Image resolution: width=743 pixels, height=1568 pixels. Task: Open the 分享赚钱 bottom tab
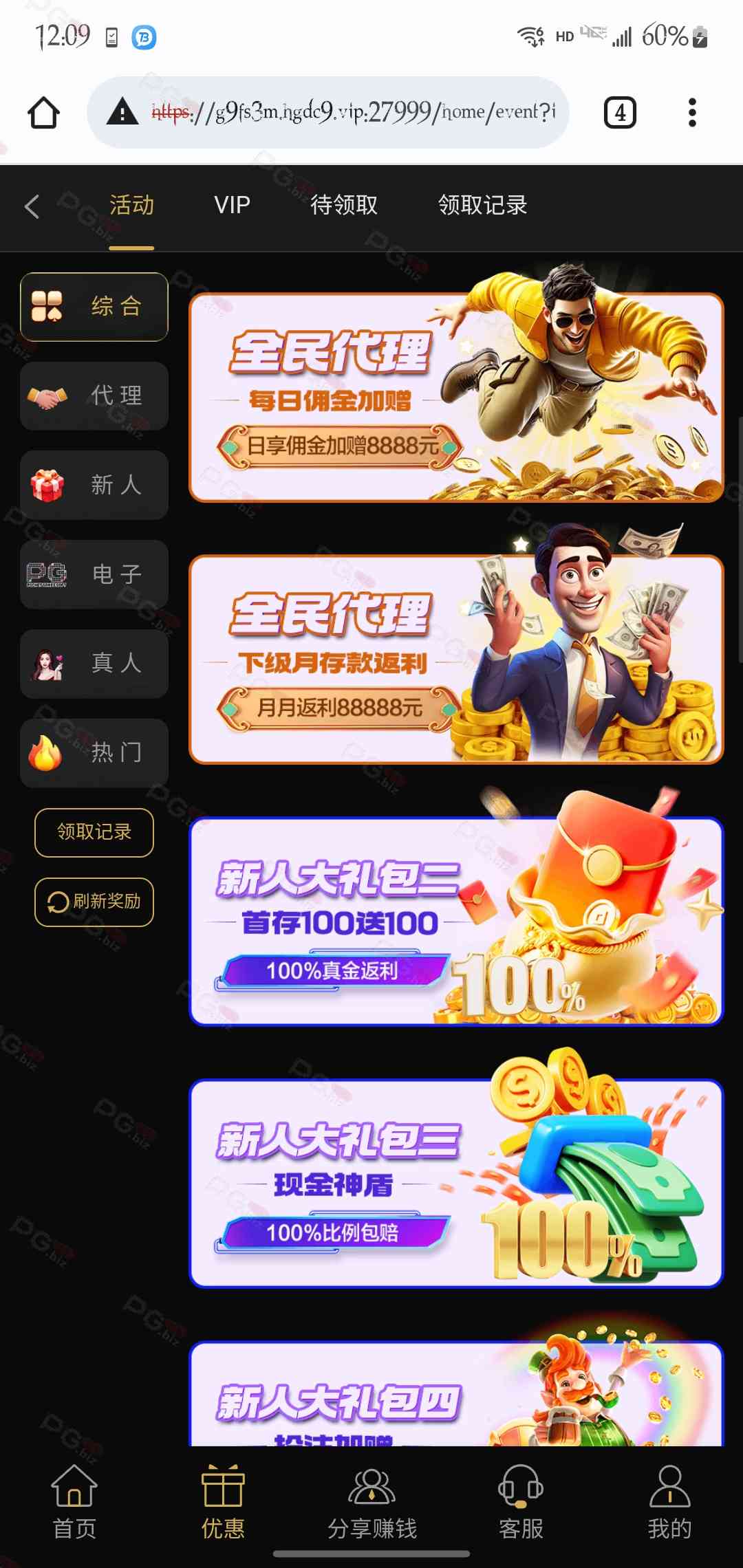(x=371, y=1503)
